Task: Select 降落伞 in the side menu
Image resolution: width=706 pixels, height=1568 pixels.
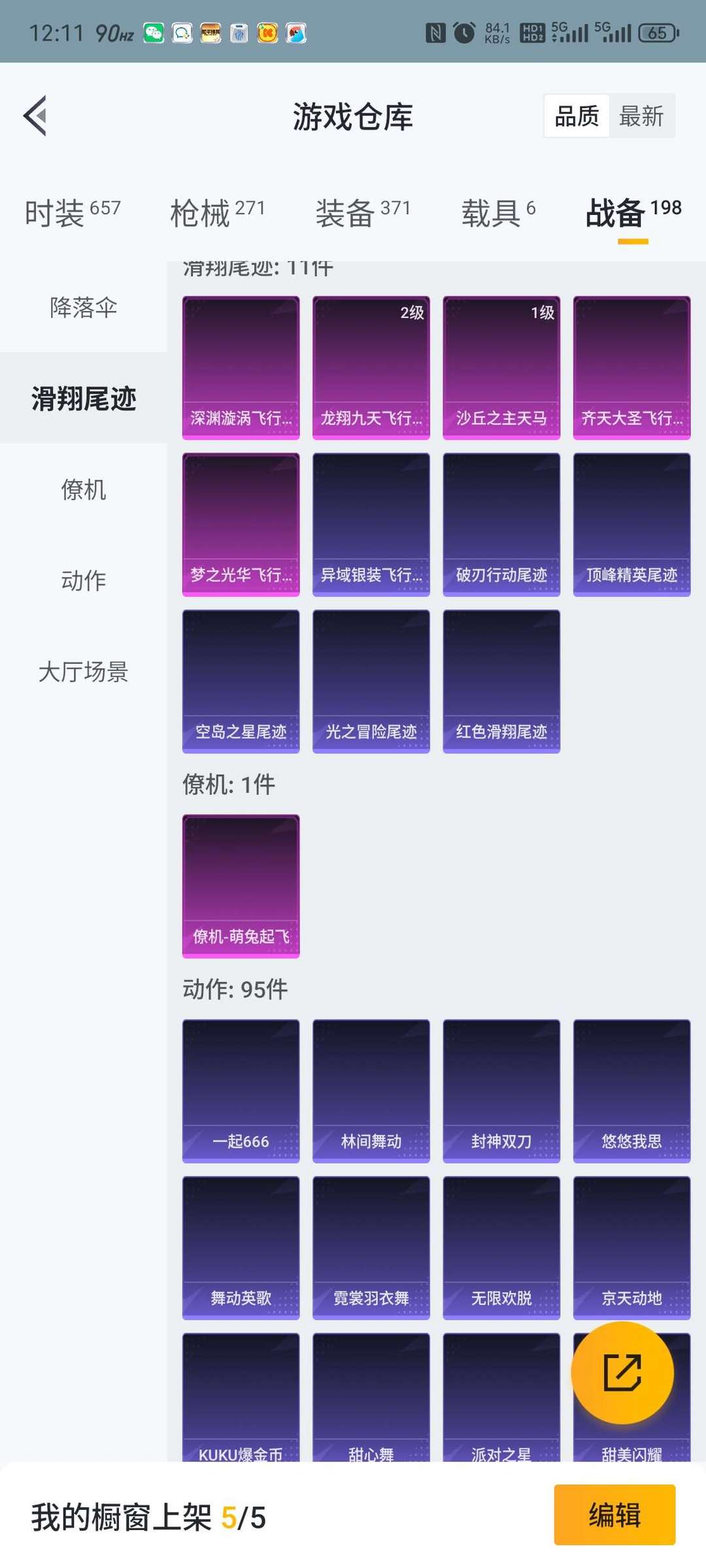Action: (84, 307)
